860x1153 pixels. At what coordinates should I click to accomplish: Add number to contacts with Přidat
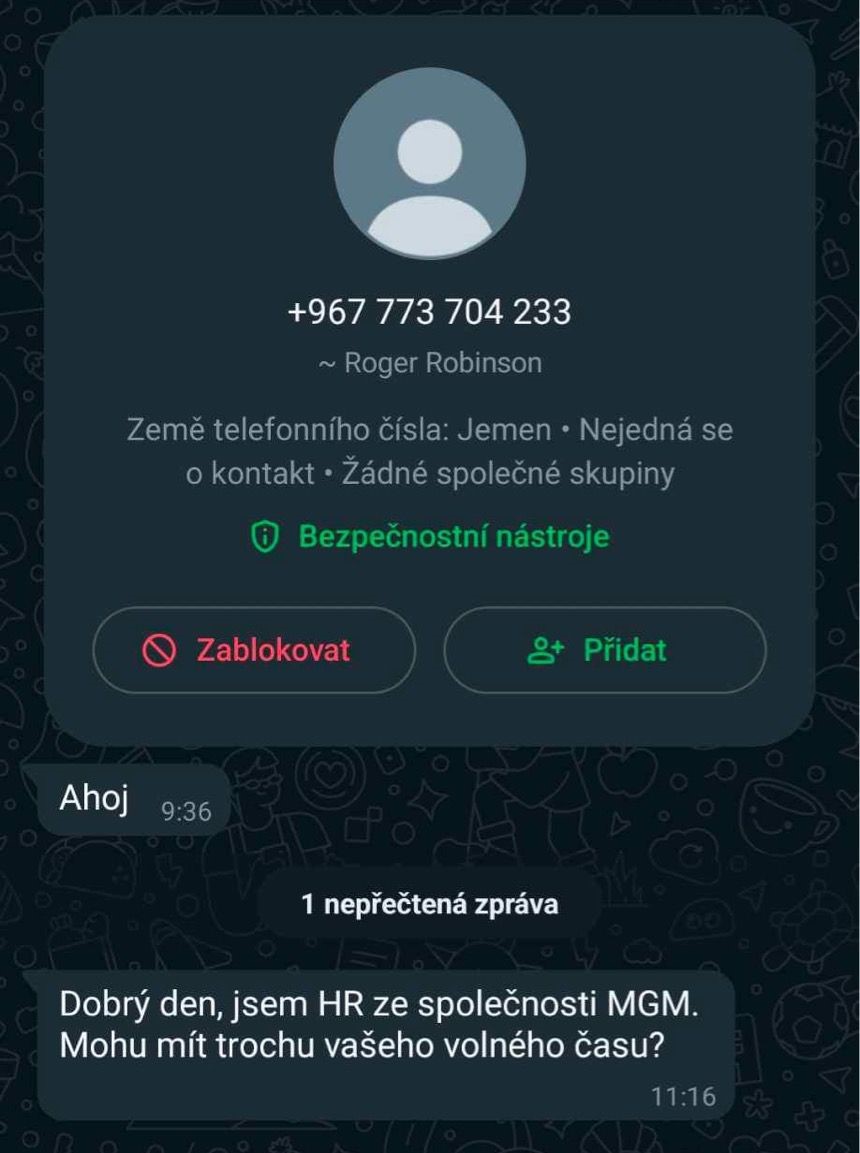click(x=604, y=650)
